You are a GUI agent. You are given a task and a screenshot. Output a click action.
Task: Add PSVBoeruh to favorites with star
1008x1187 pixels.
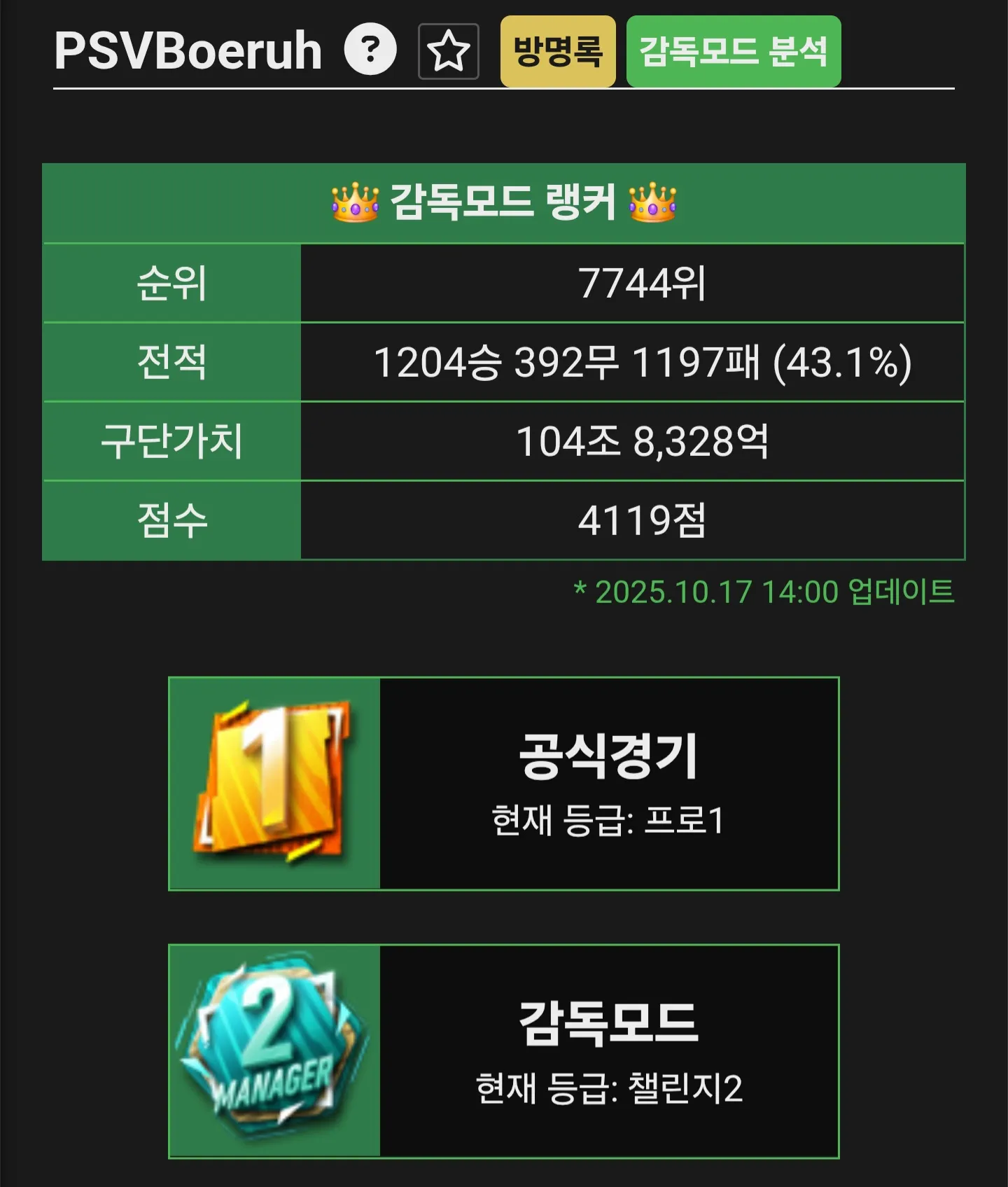coord(448,51)
